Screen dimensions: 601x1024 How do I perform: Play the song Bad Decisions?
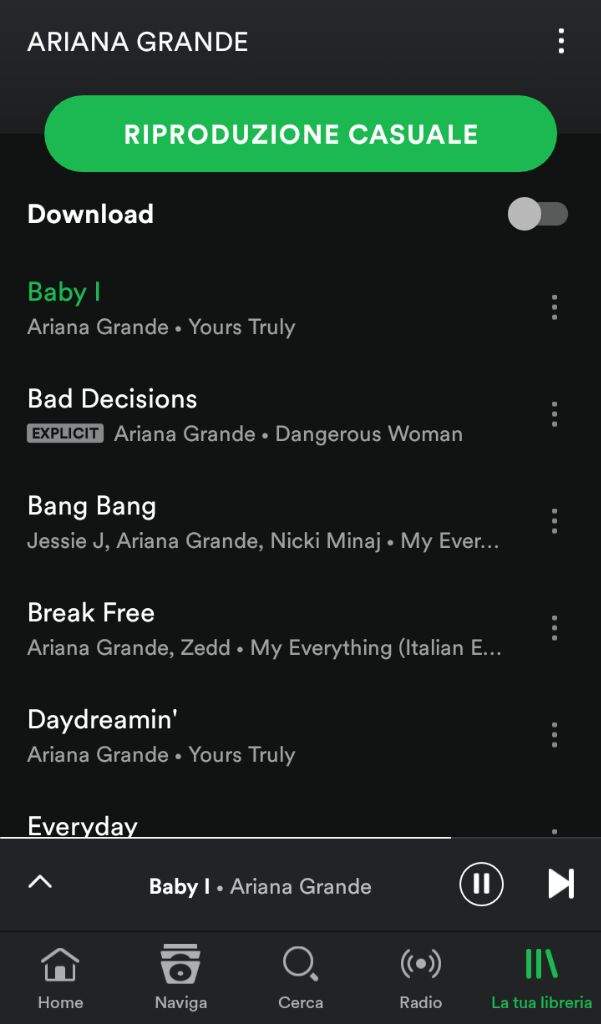pos(274,415)
